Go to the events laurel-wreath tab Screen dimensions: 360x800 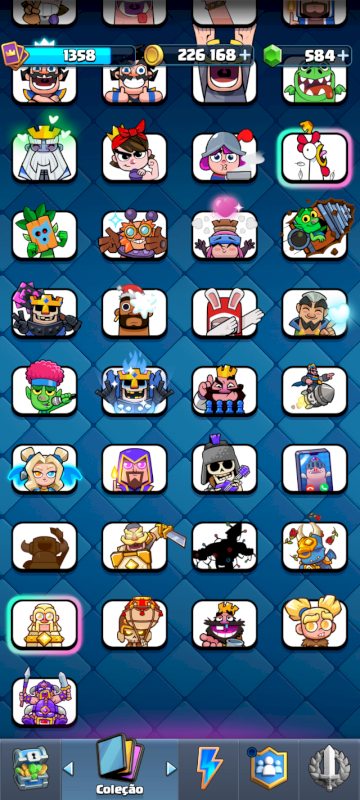pos(329,768)
